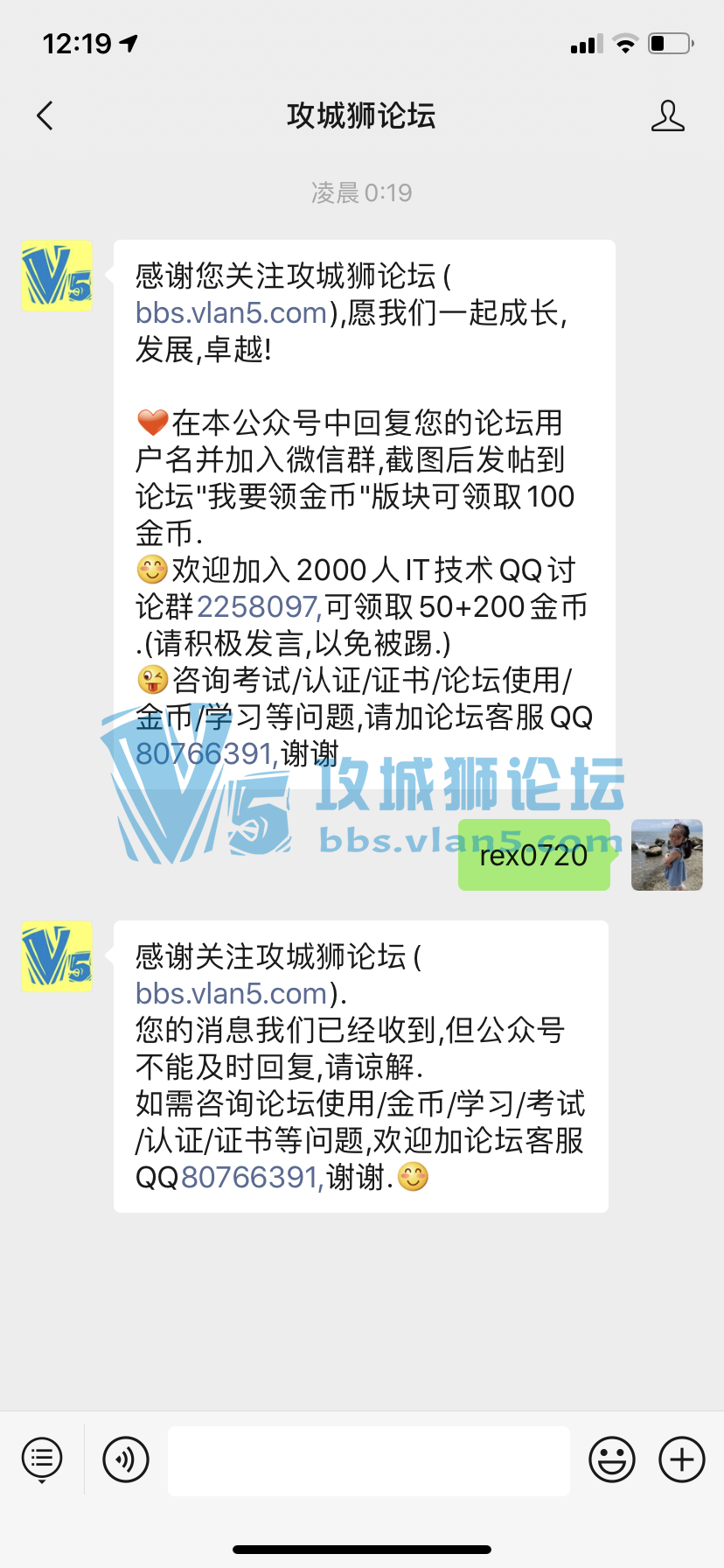The image size is (724, 1568).
Task: Tap QQ group number 2258097
Action: point(258,606)
